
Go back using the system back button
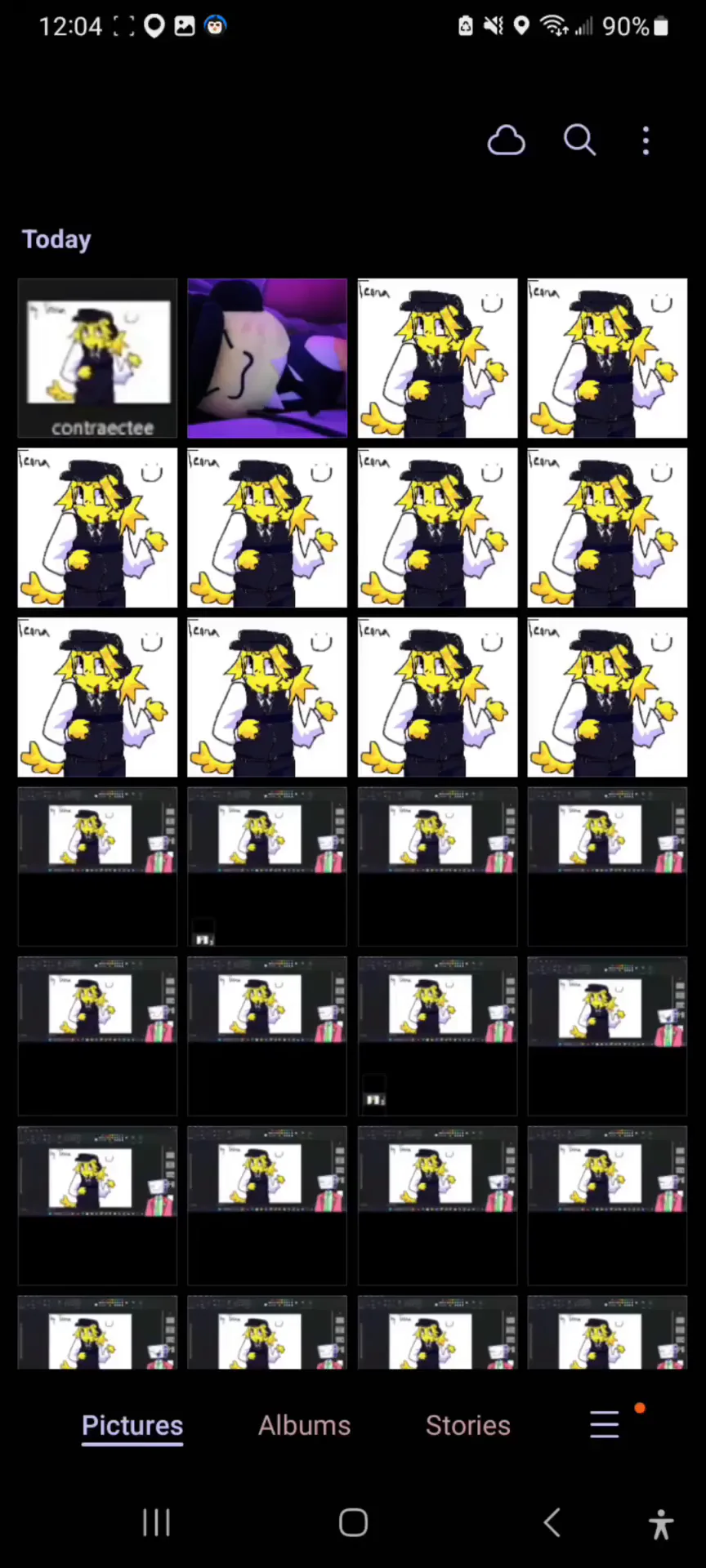pyautogui.click(x=553, y=1523)
